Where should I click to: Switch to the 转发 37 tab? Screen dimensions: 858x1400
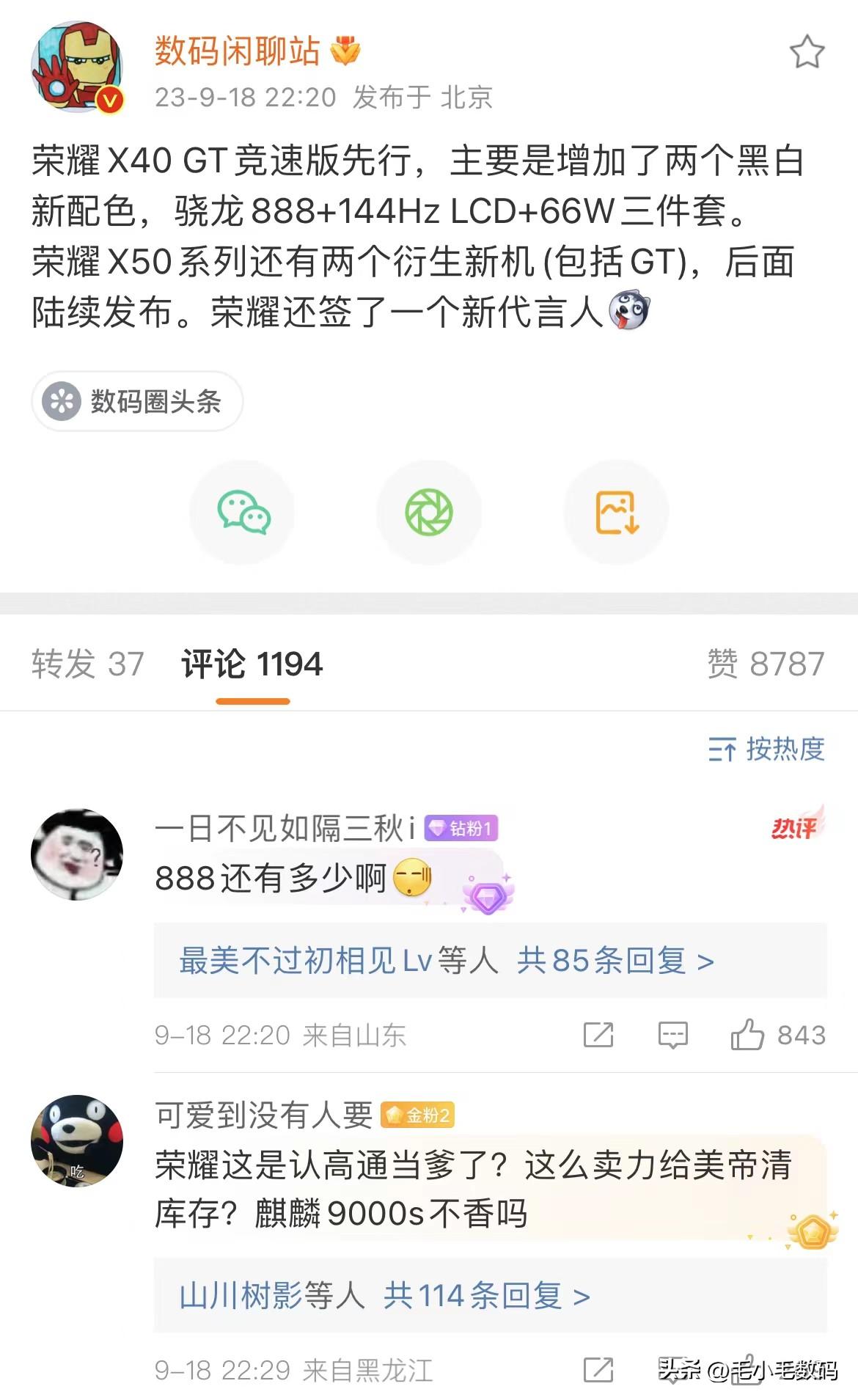click(x=88, y=664)
